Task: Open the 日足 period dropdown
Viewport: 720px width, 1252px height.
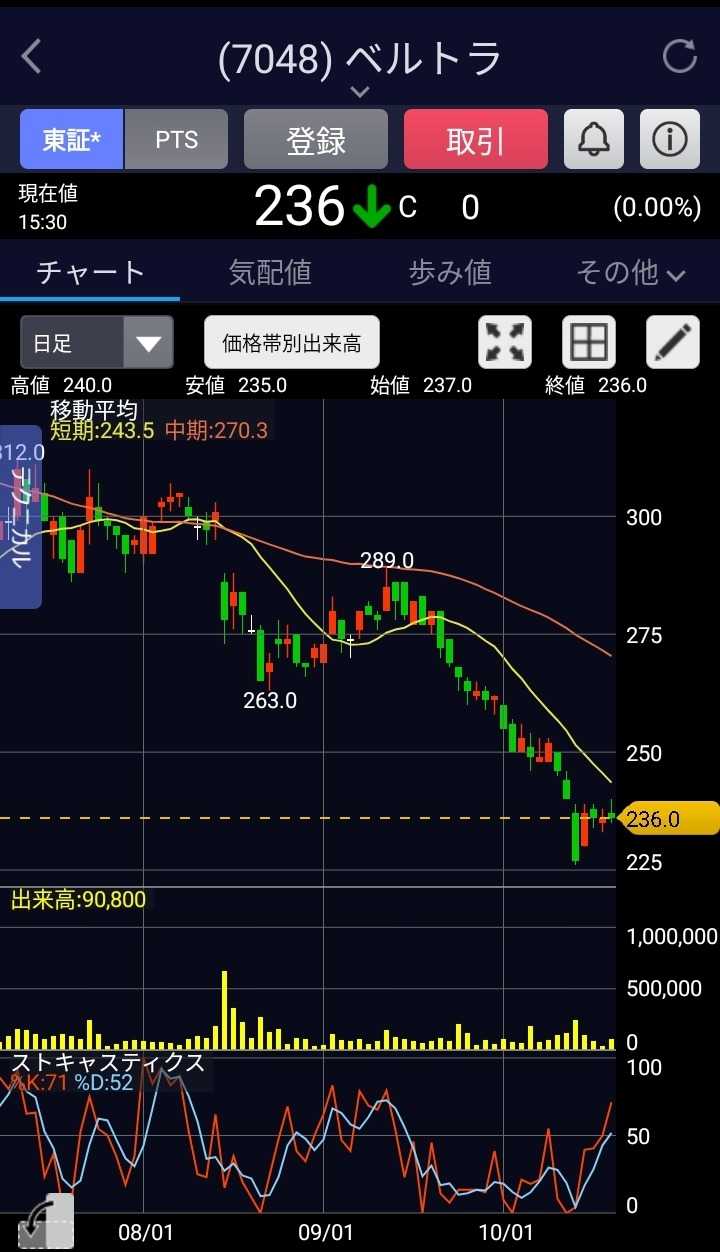Action: (96, 343)
